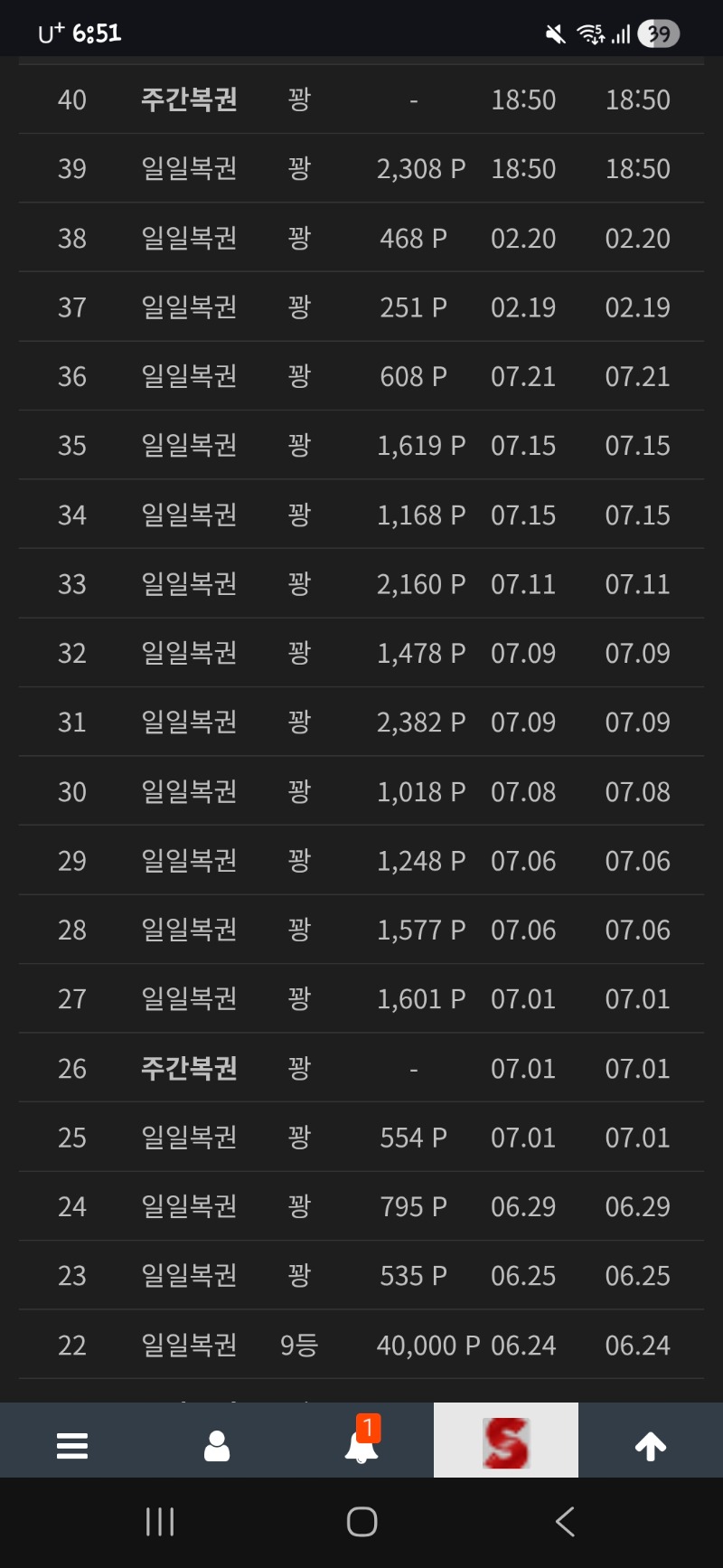Open the notifications bell

[361, 1443]
